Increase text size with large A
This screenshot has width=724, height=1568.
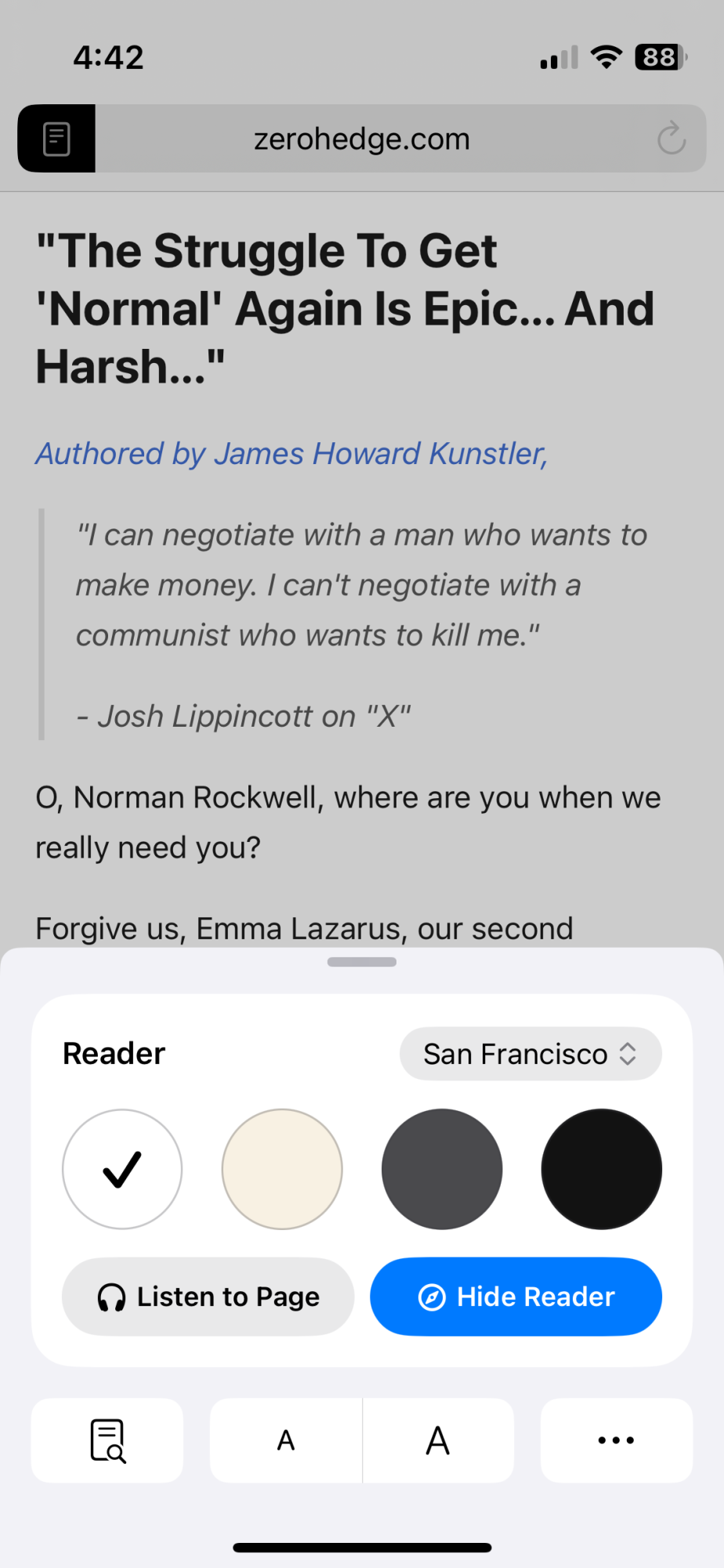click(x=438, y=1440)
